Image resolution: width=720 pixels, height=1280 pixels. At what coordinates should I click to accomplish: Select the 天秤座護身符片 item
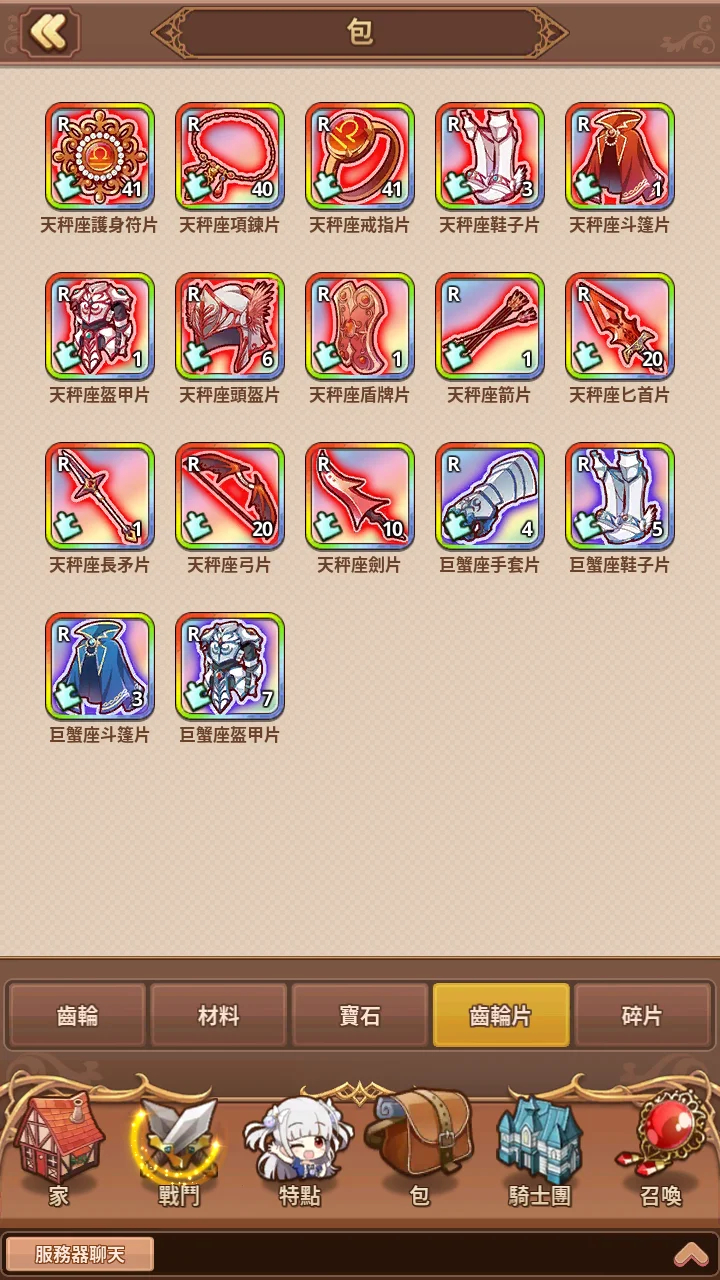click(100, 156)
